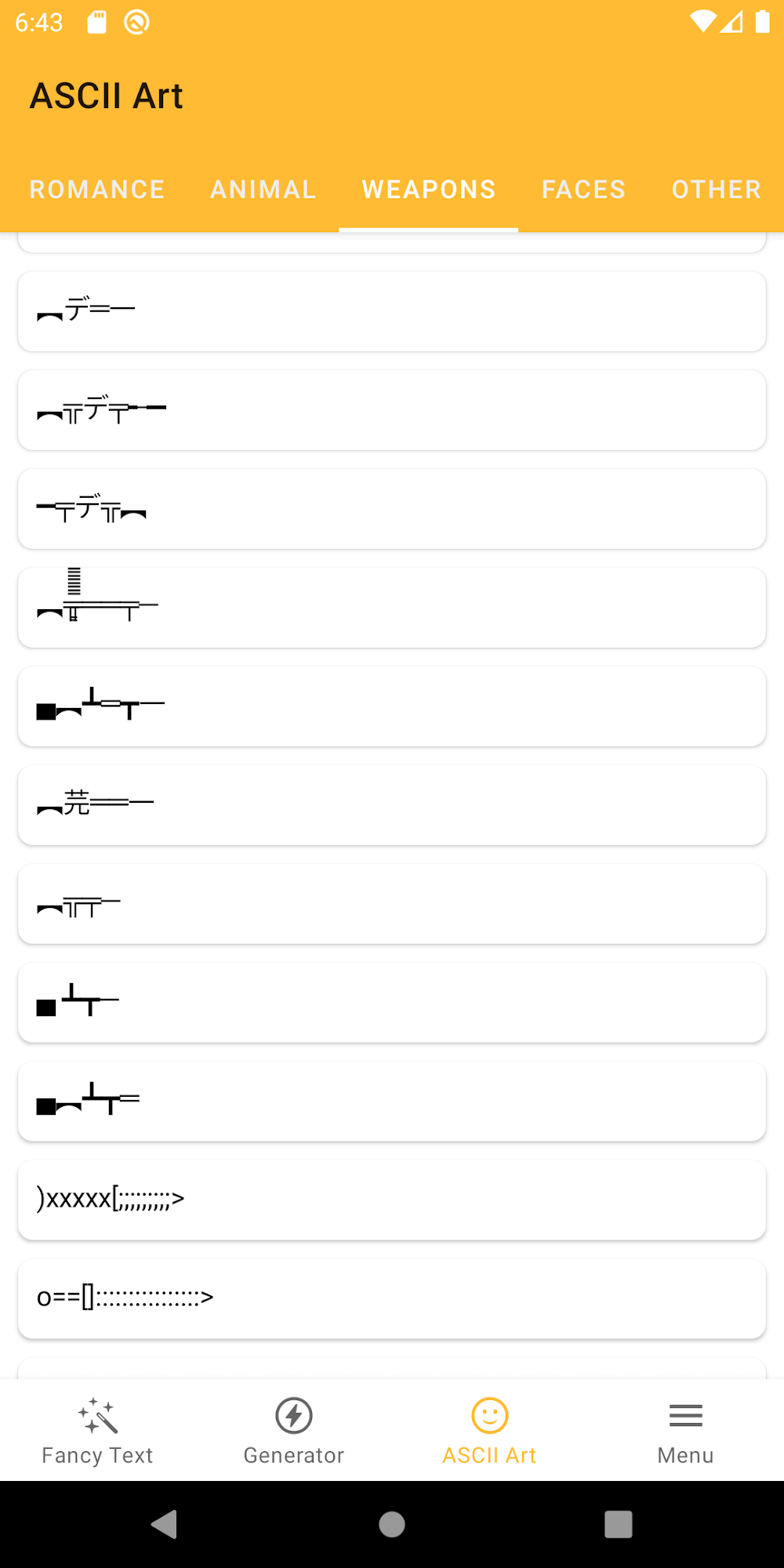Open the ANIMAL tab
Screen dimensions: 784x1568
coord(263,189)
